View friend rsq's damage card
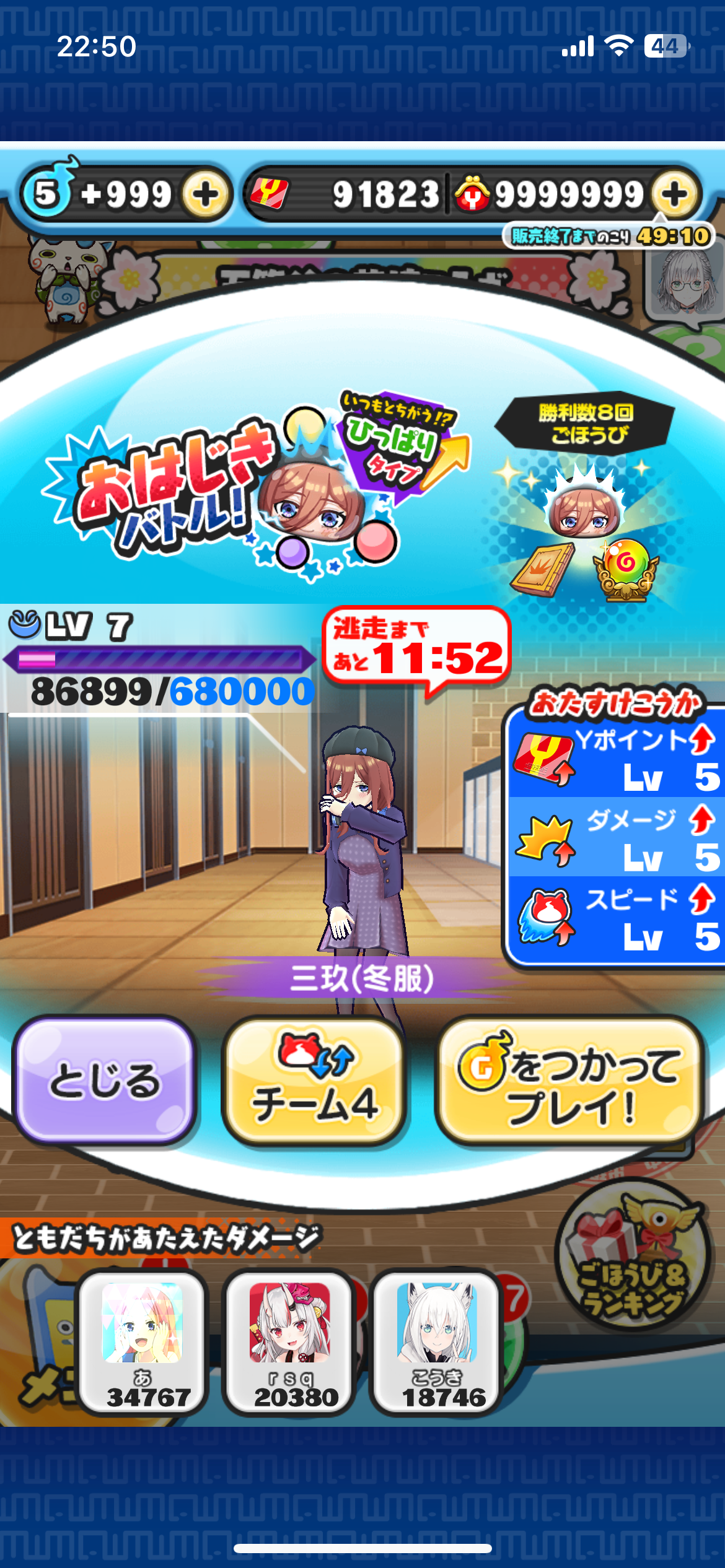This screenshot has height=1568, width=725. (290, 1342)
